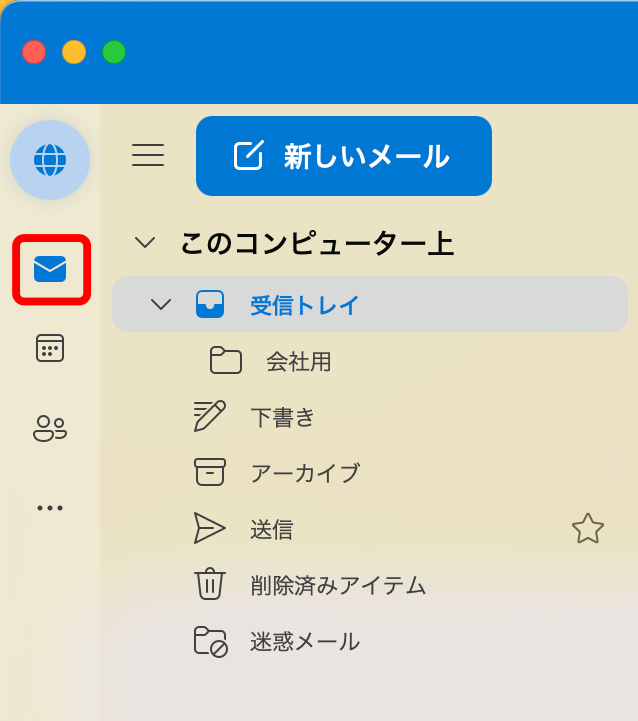Tap the favorite star beside 送信
638x721 pixels.
[x=588, y=528]
